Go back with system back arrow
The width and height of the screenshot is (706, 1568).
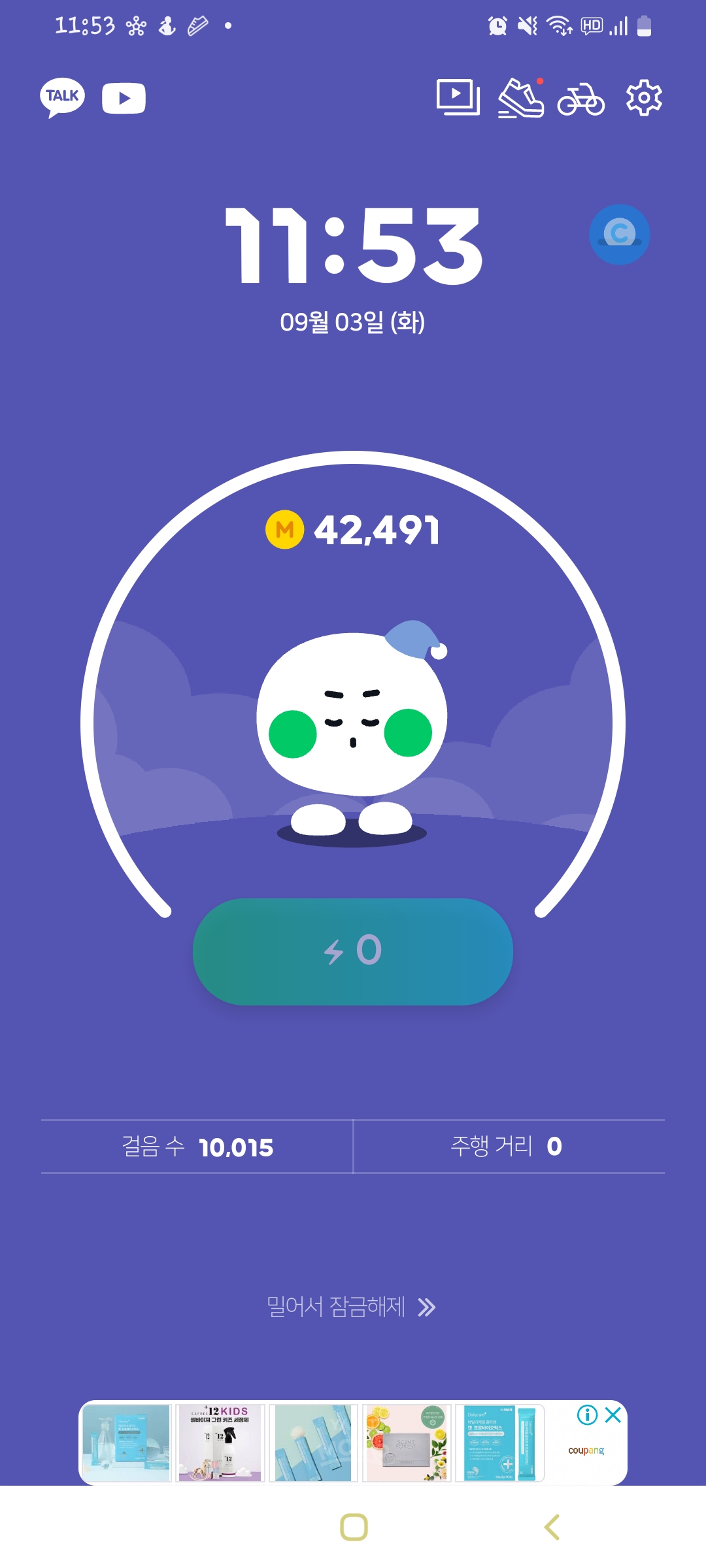552,1527
